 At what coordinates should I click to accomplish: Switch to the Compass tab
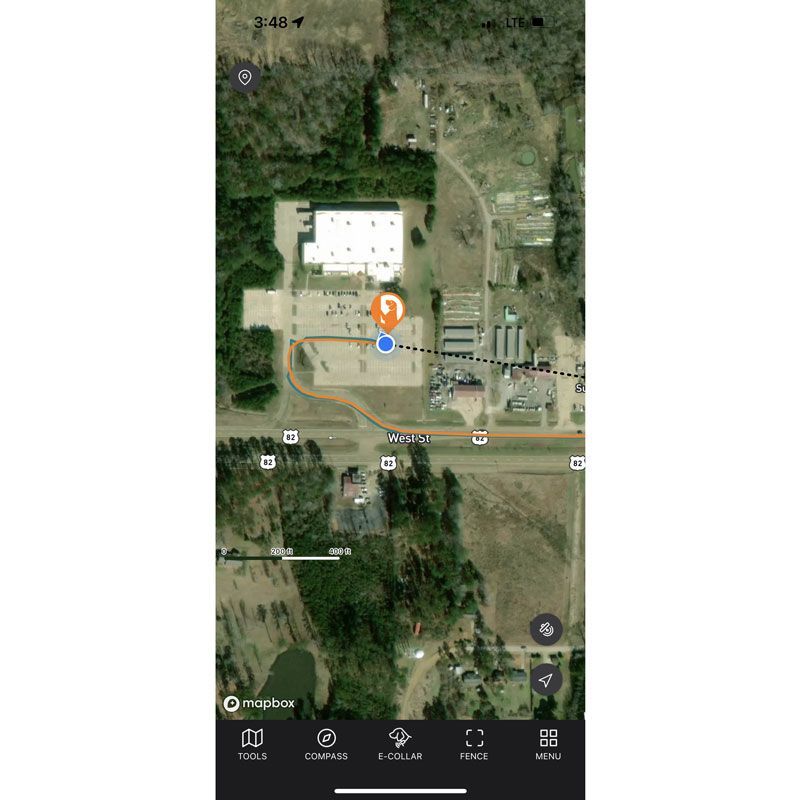pos(326,744)
